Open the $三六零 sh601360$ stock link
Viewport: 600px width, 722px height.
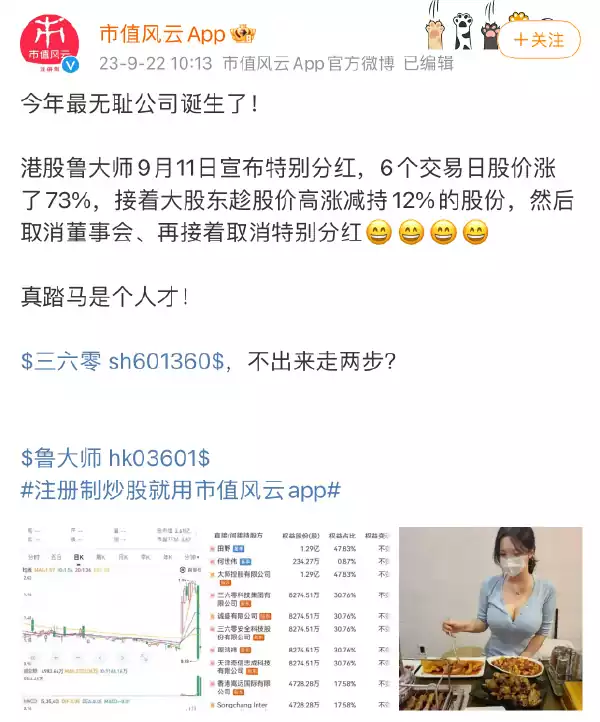tap(122, 361)
